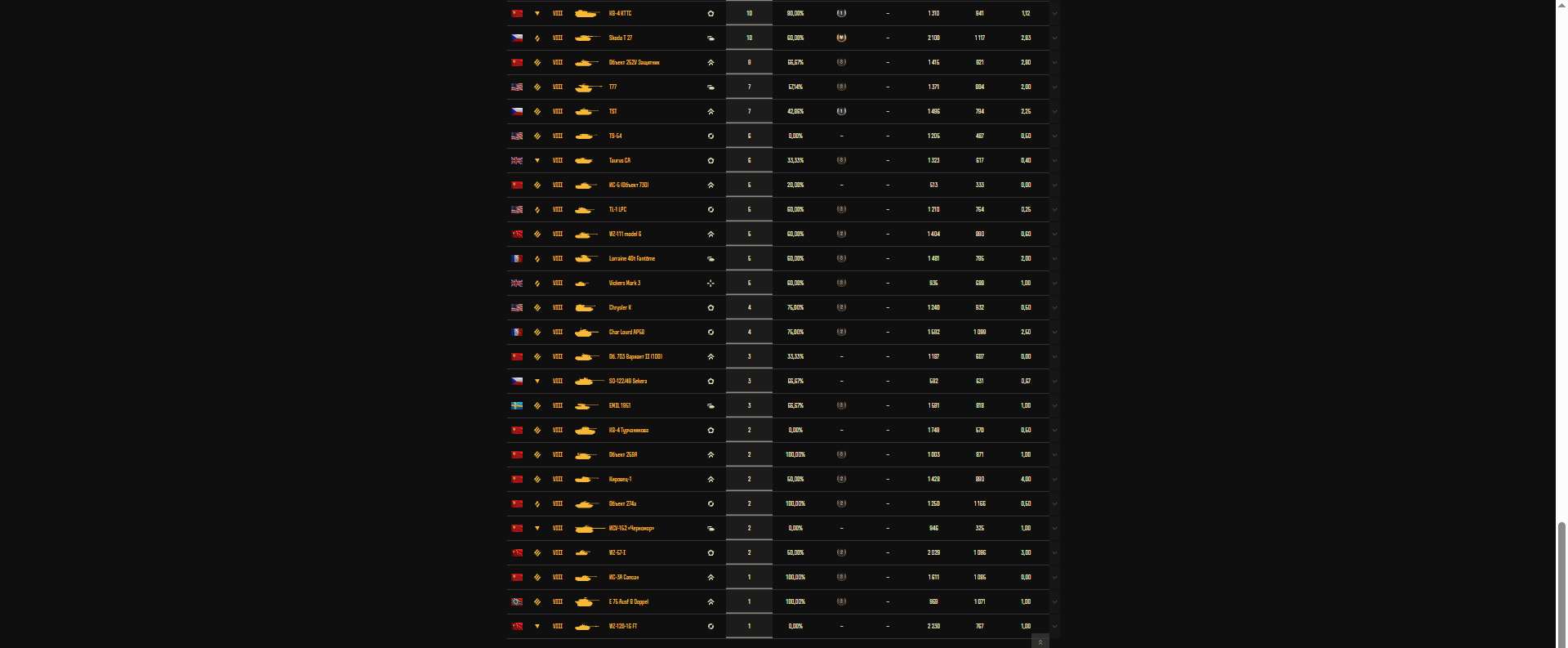1568x648 pixels.
Task: Show details for Chrysler K
Action: [1054, 308]
